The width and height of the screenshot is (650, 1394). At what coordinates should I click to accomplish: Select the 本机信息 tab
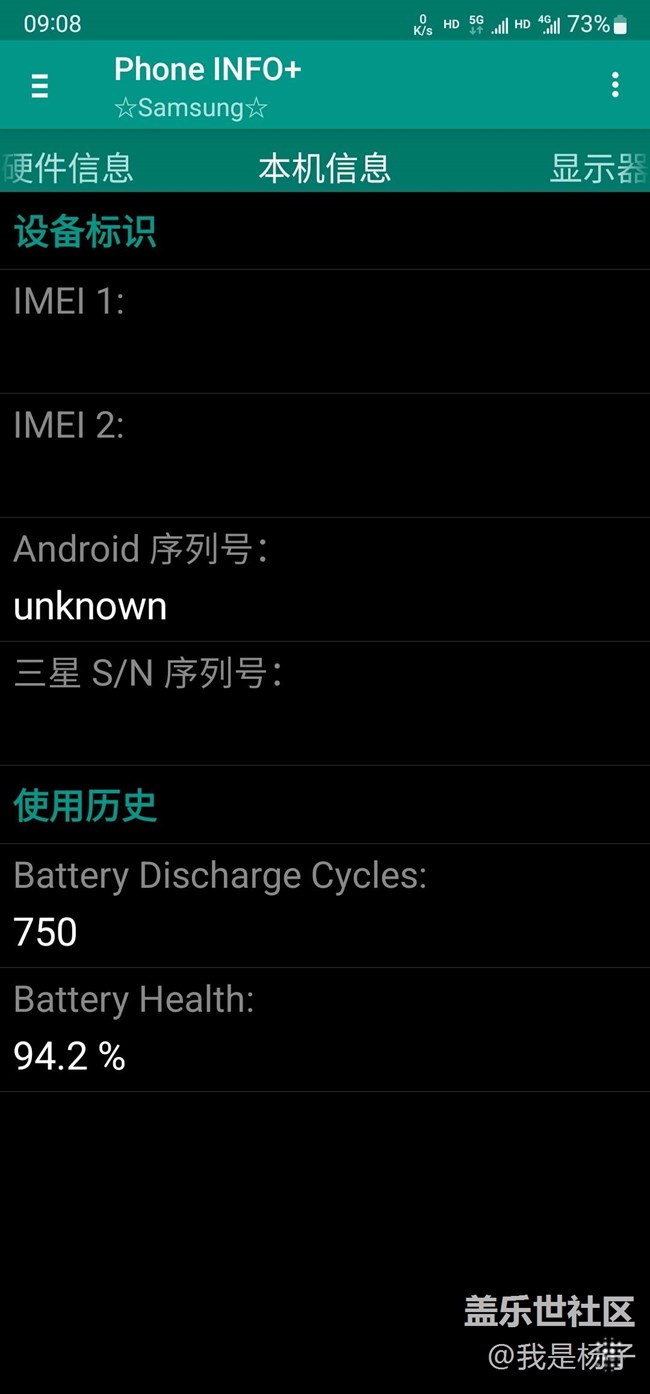click(325, 168)
